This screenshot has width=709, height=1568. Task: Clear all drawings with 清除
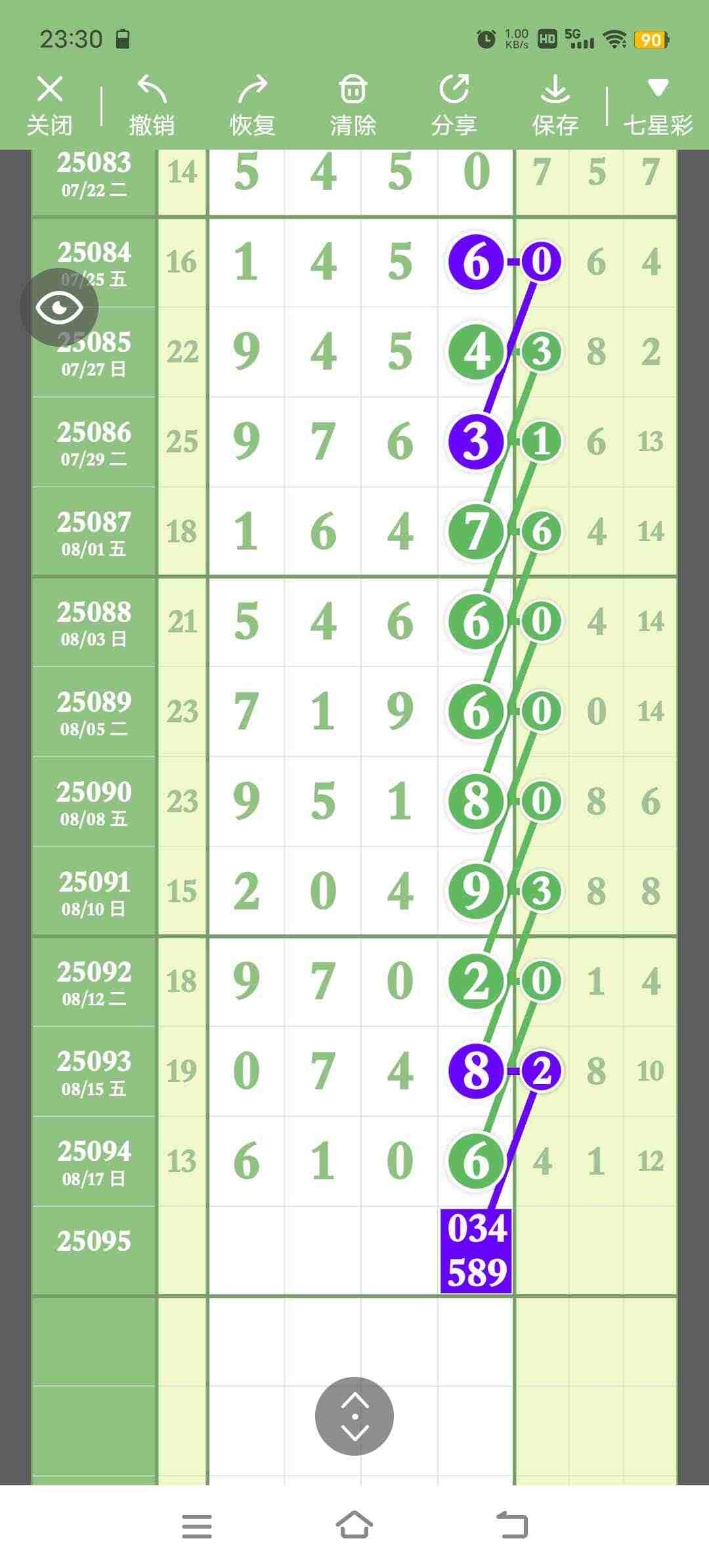point(353,105)
